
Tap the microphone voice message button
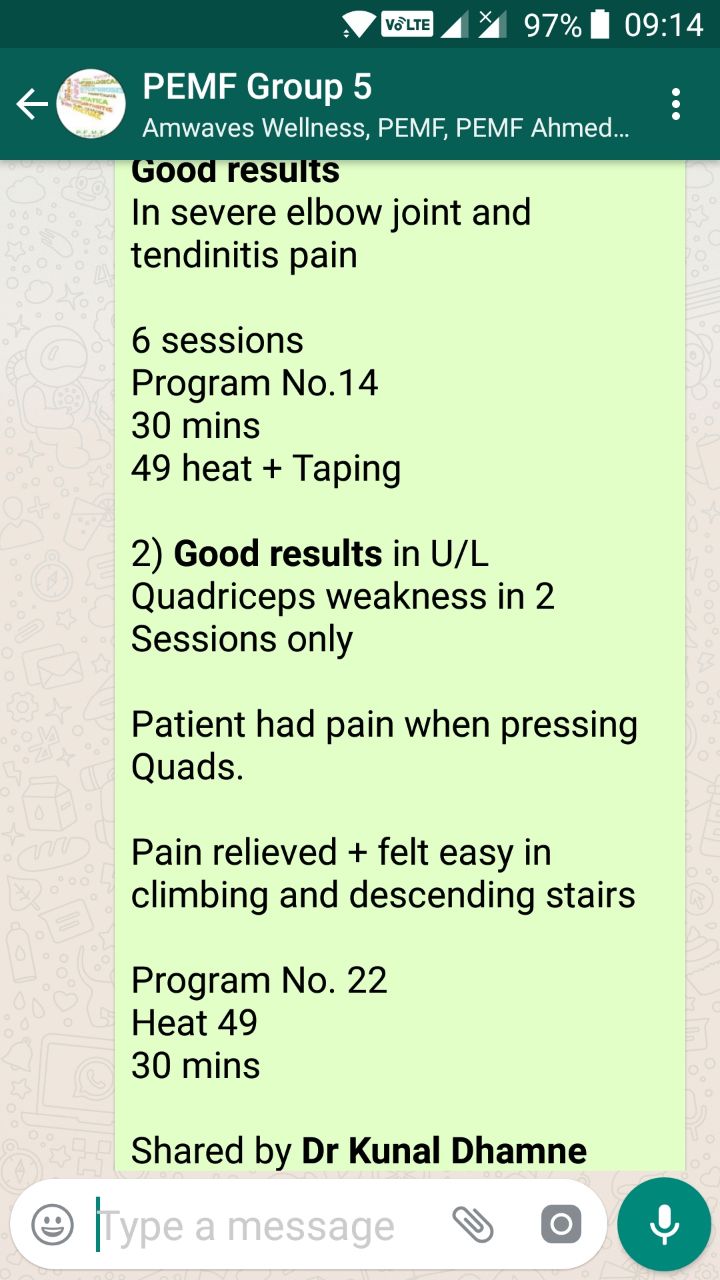pos(663,1224)
